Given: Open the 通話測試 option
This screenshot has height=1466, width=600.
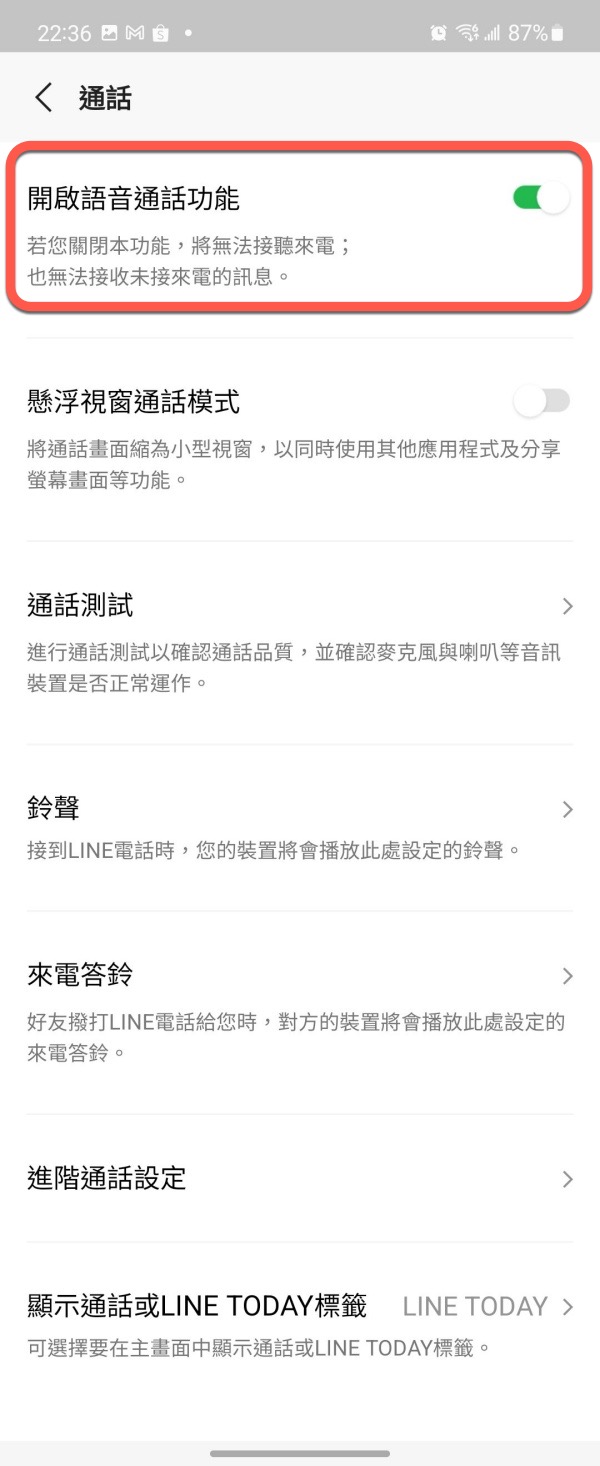Looking at the screenshot, I should (299, 640).
